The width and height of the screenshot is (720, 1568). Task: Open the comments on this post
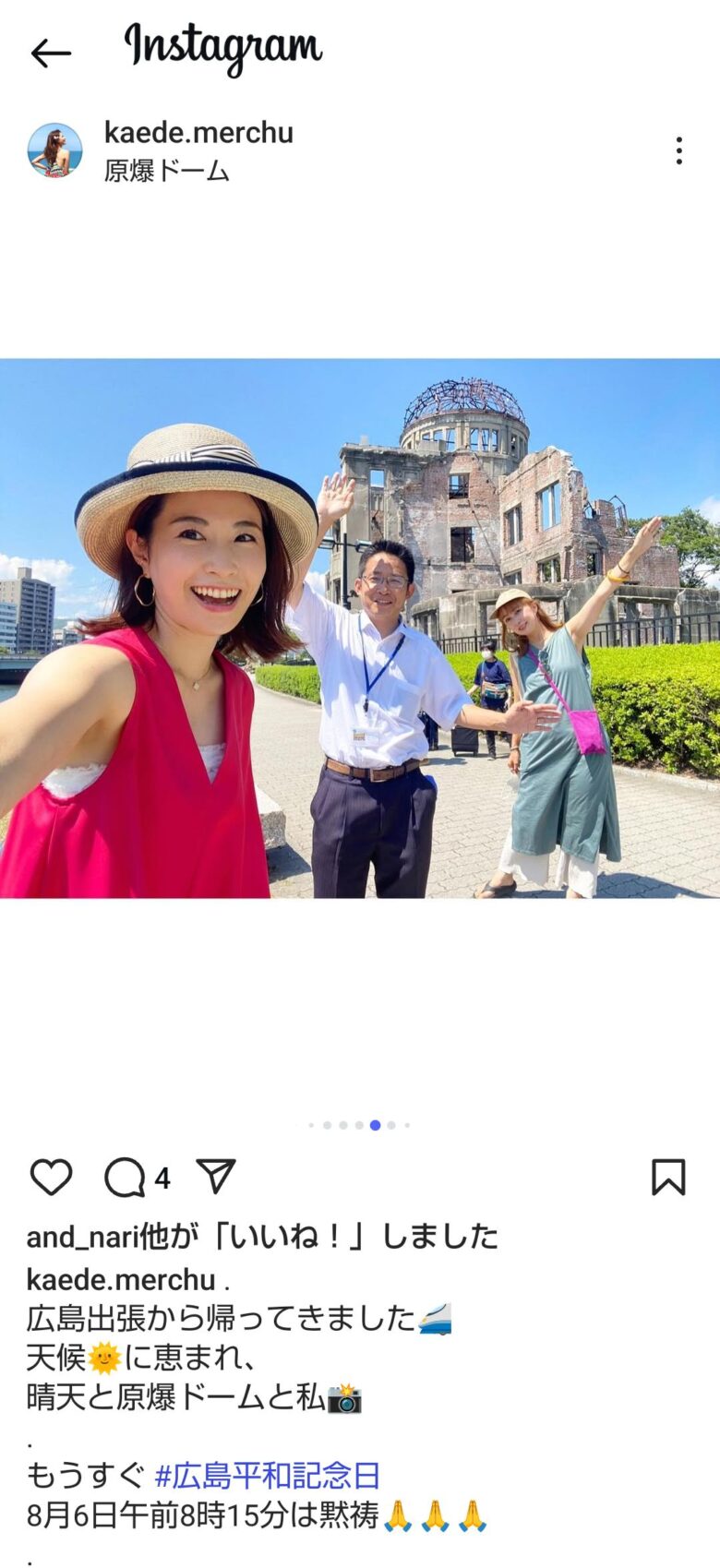(126, 1178)
